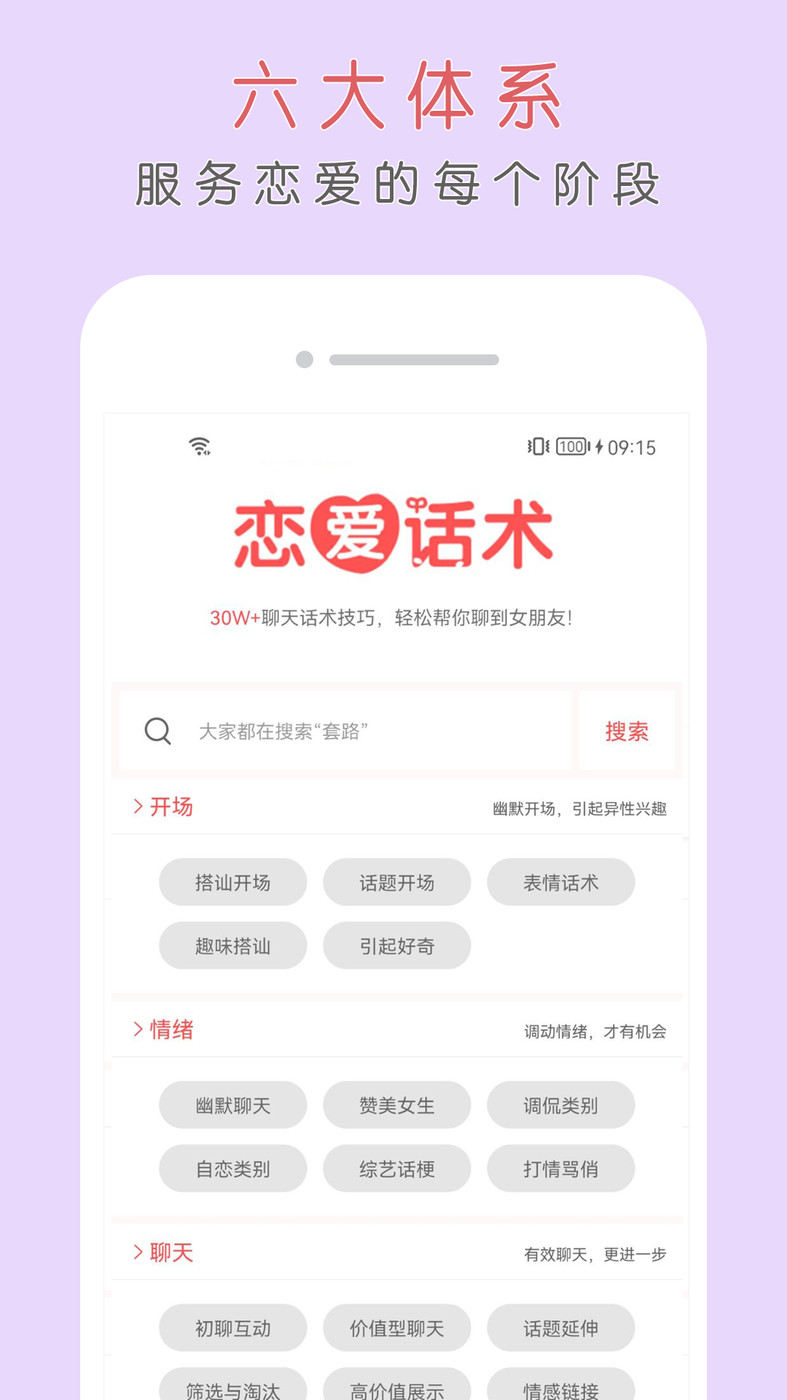This screenshot has width=787, height=1400.
Task: Toggle the 打情骂俏 tag
Action: 561,1168
